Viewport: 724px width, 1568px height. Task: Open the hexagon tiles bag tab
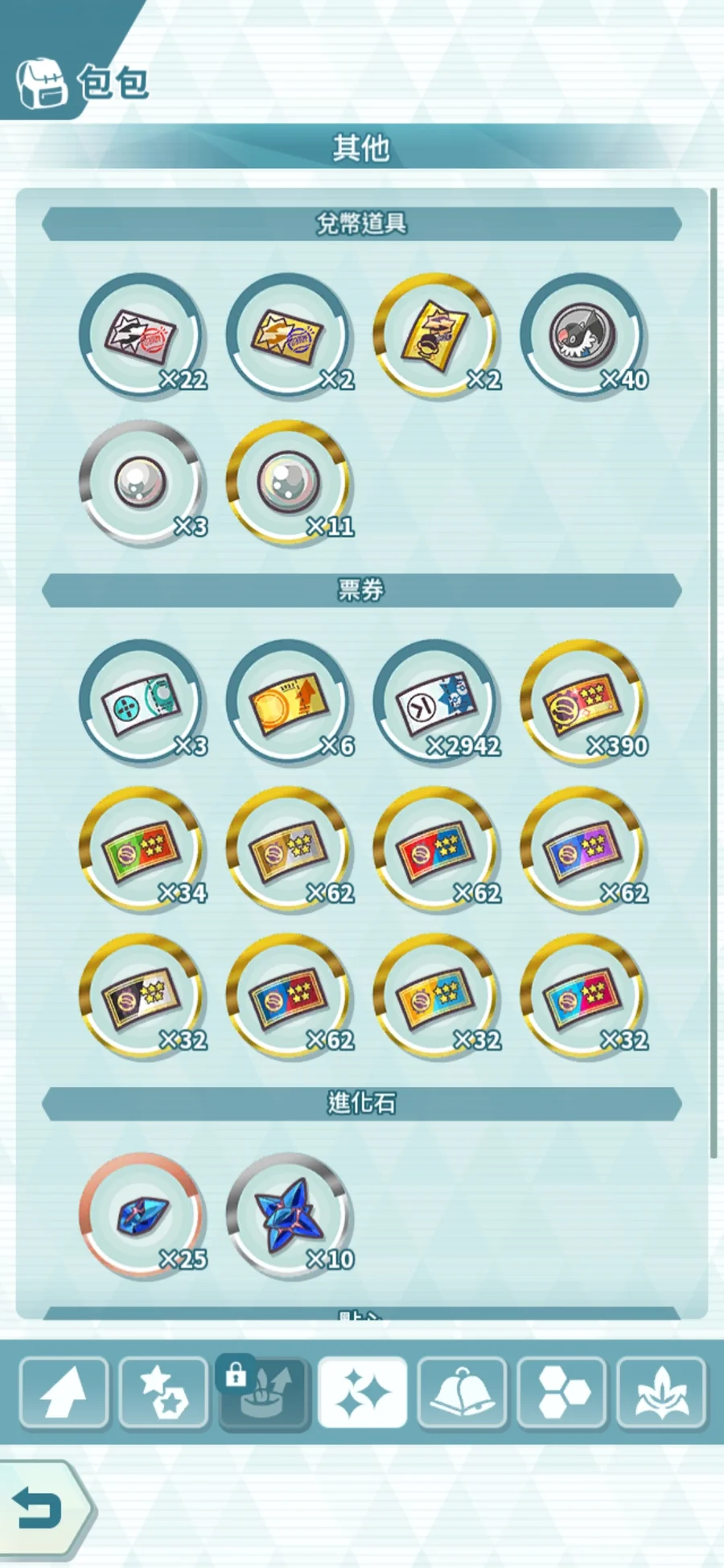pyautogui.click(x=562, y=1393)
